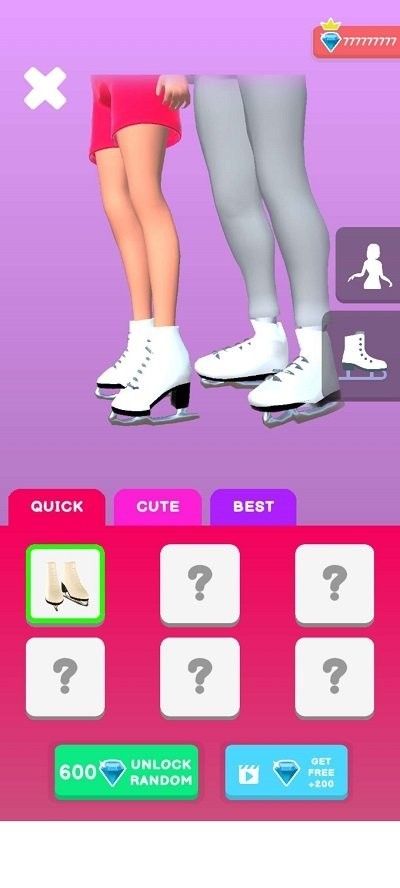Open the gem balance counter
This screenshot has width=400, height=888.
[x=357, y=41]
